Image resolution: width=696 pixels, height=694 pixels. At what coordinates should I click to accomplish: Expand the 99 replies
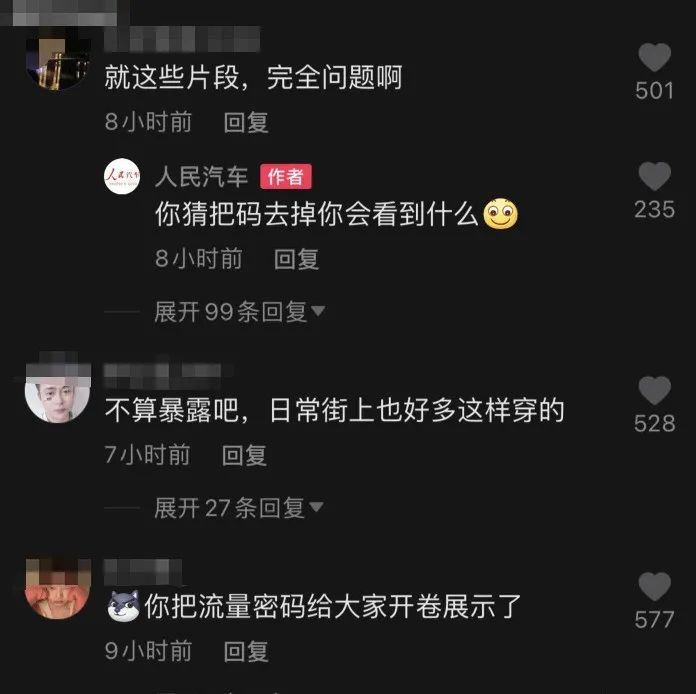[x=240, y=312]
